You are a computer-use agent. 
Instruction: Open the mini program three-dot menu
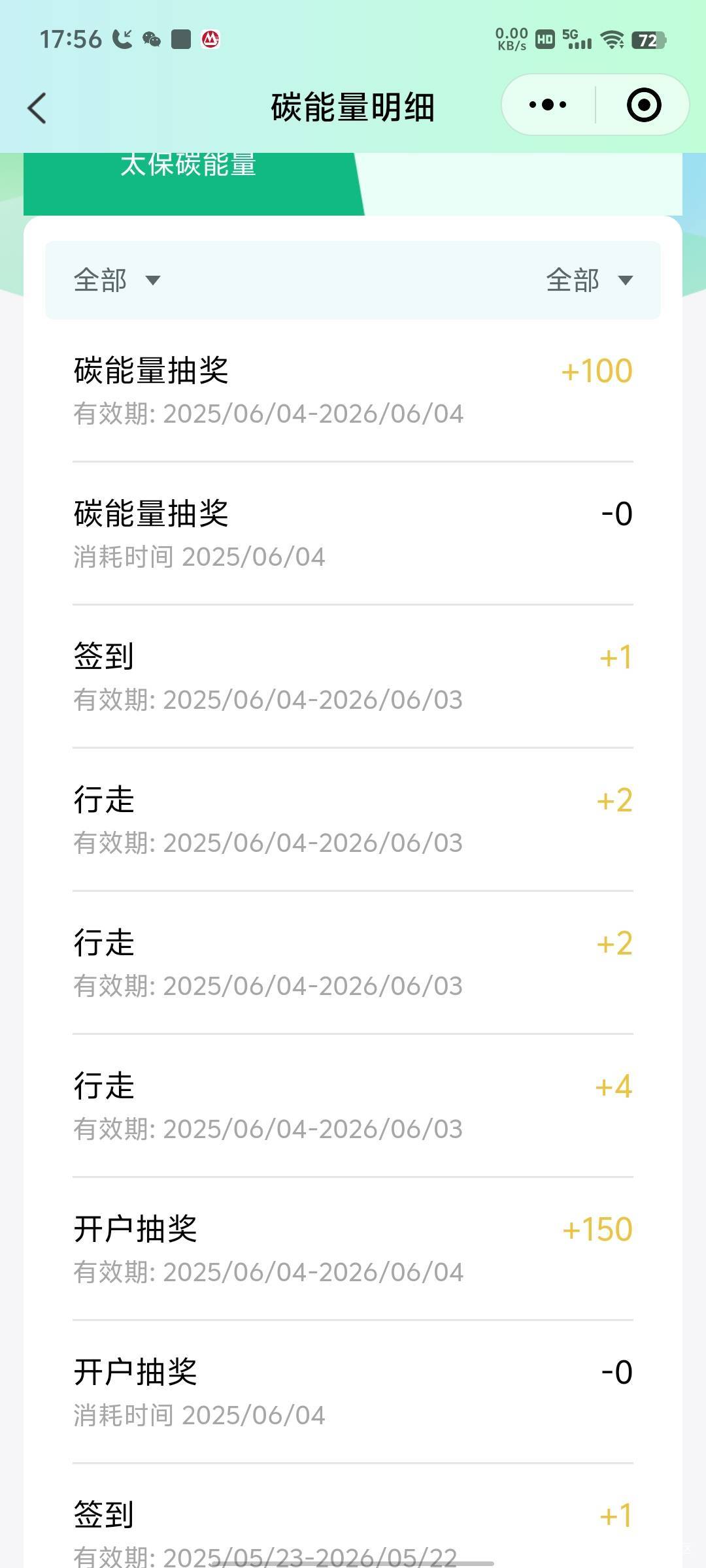pos(548,105)
